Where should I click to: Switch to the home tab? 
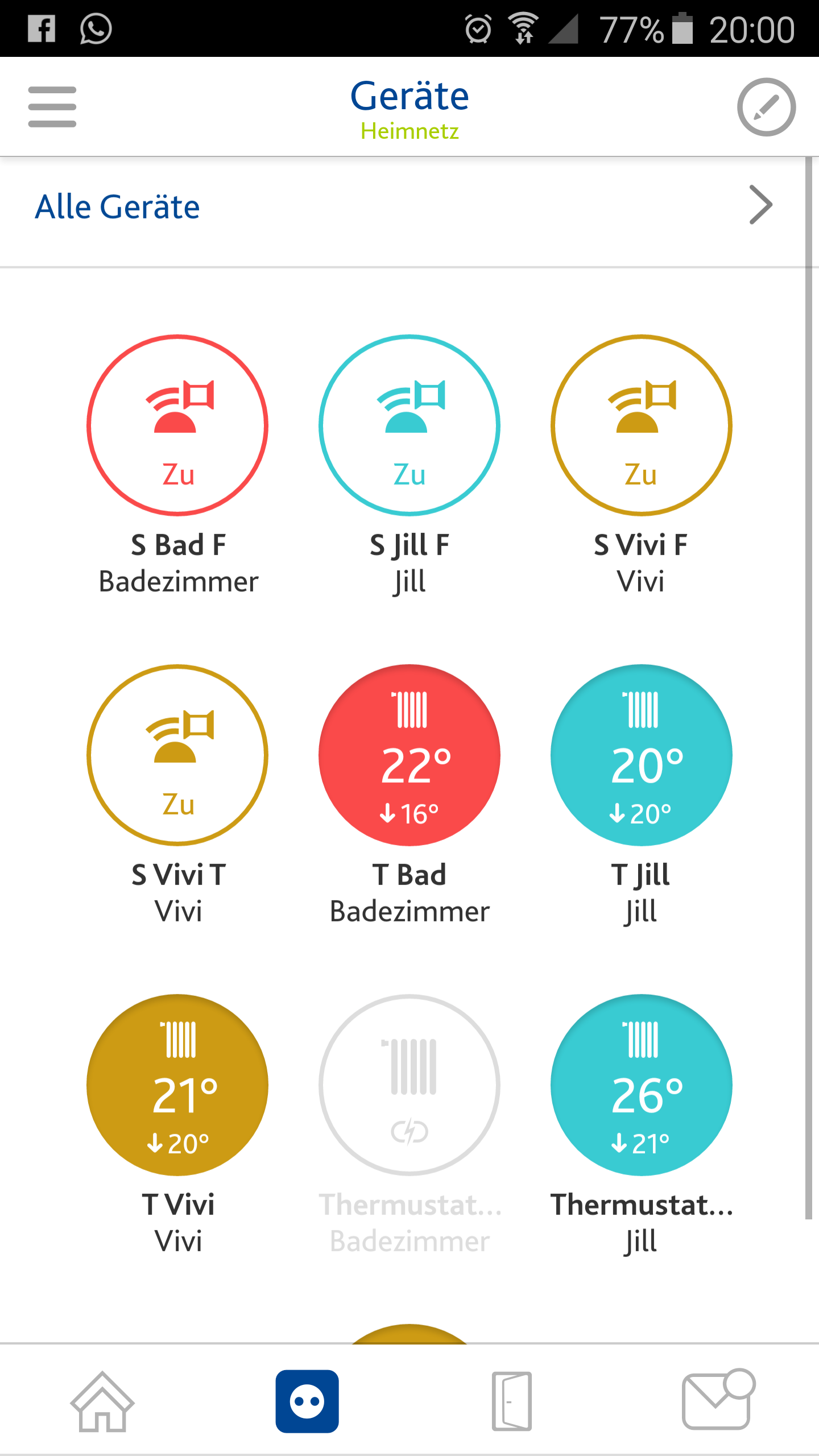click(102, 1401)
